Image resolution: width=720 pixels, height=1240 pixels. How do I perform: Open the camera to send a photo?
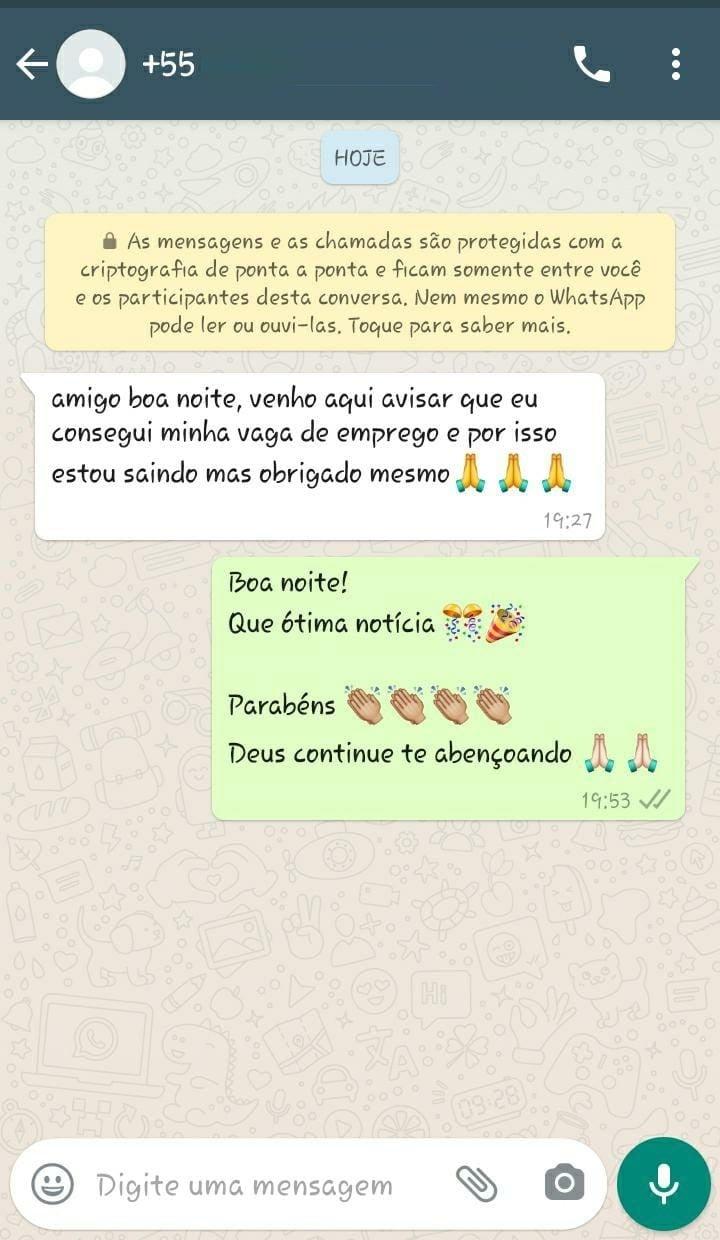click(x=564, y=1184)
